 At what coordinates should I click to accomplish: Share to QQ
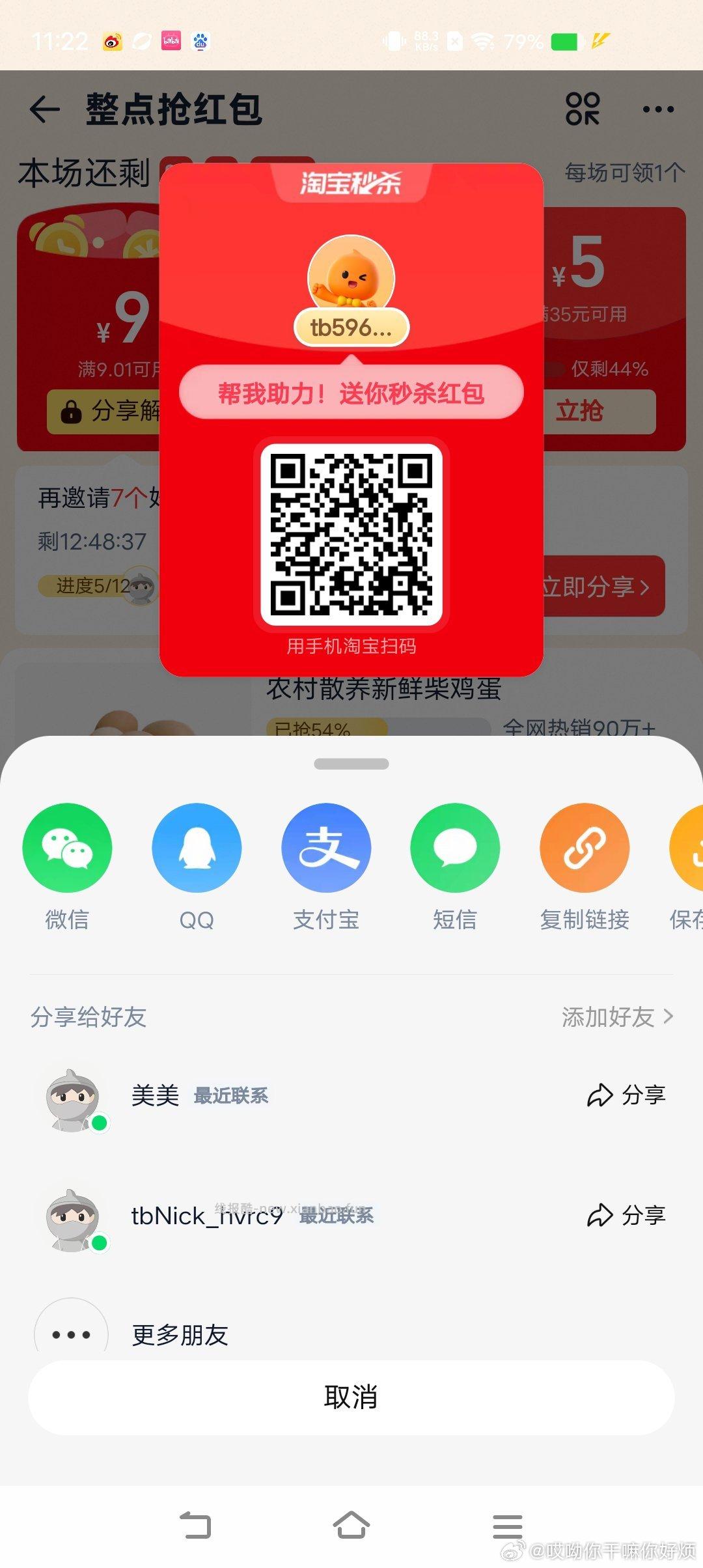tap(197, 847)
